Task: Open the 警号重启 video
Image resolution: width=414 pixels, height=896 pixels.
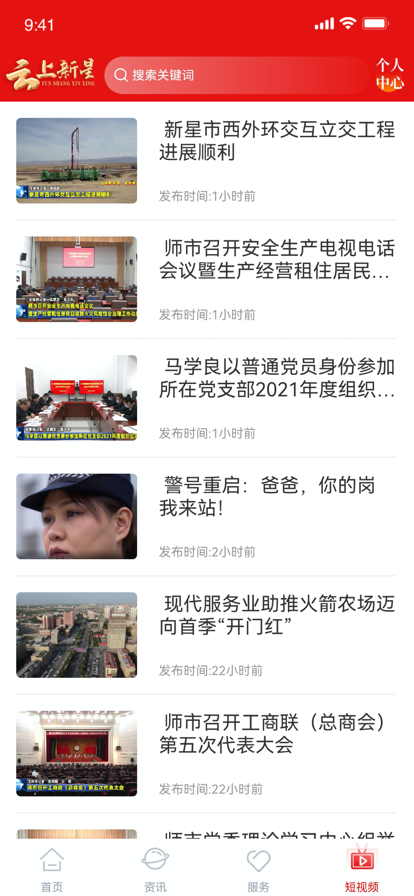Action: 206,517
